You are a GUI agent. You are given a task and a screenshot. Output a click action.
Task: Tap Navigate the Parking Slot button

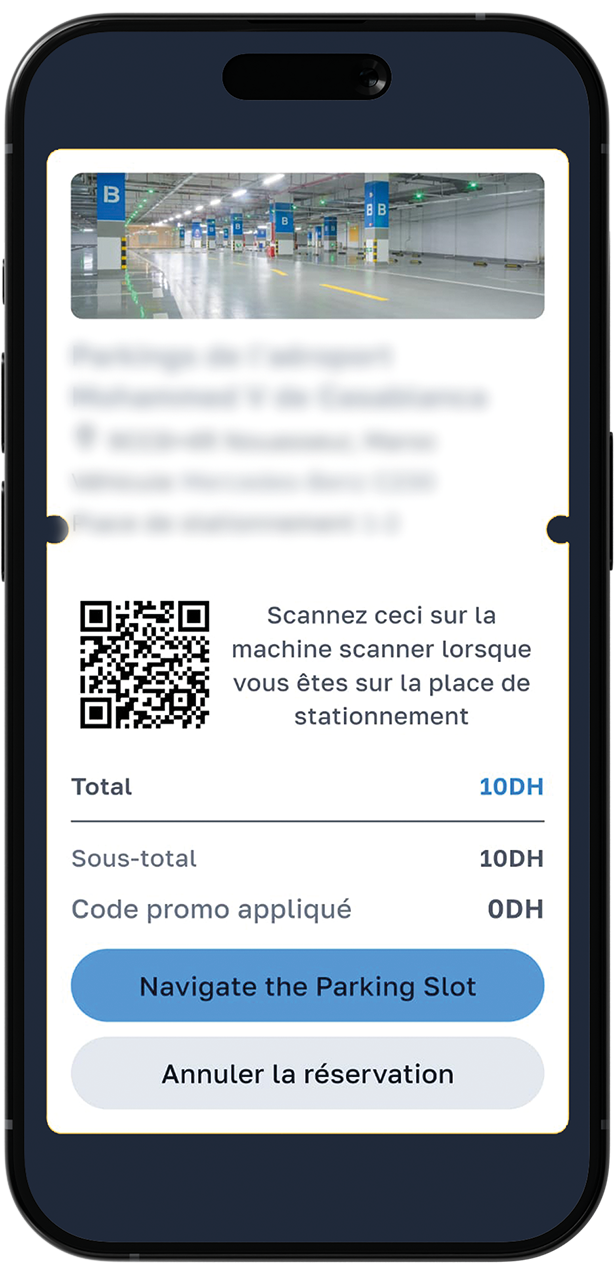(307, 986)
